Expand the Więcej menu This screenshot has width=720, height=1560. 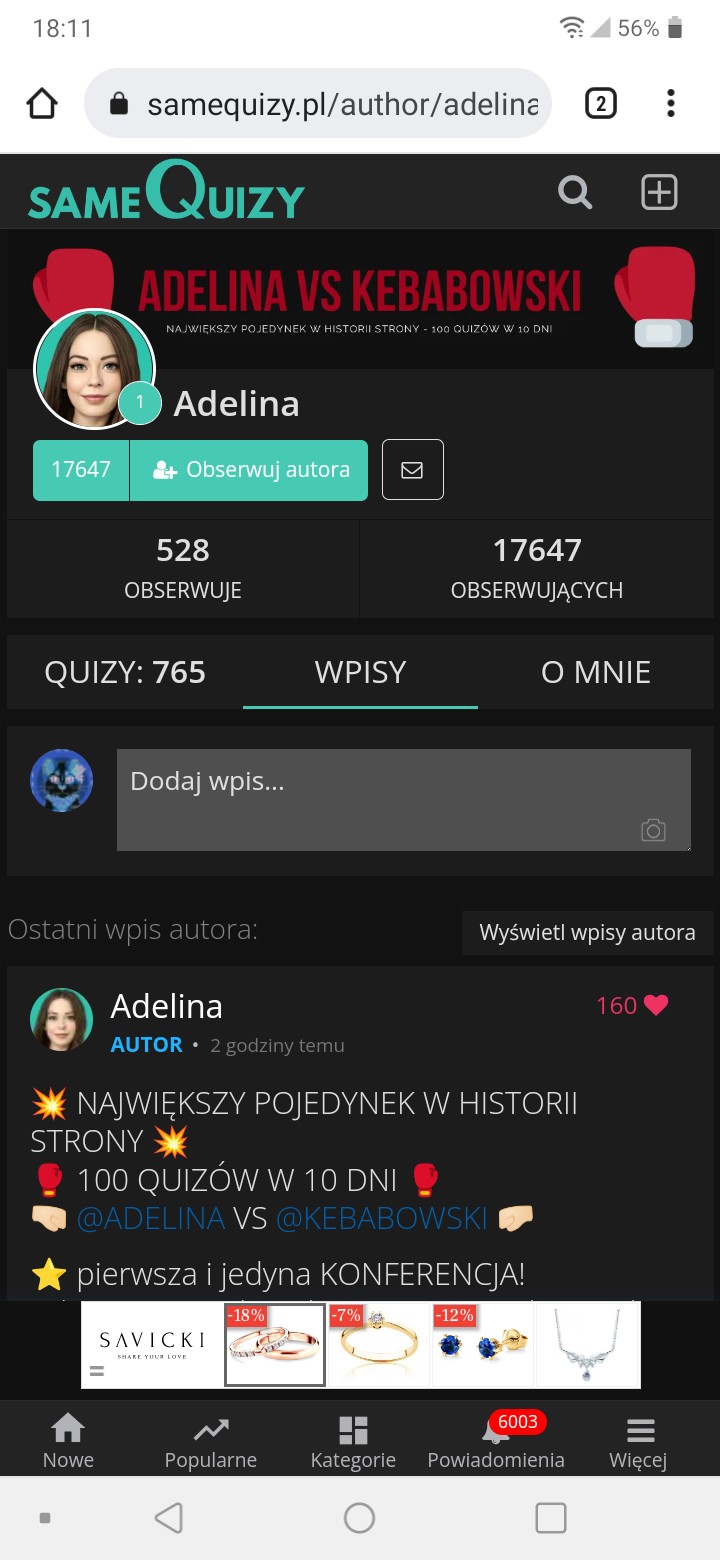click(638, 1442)
